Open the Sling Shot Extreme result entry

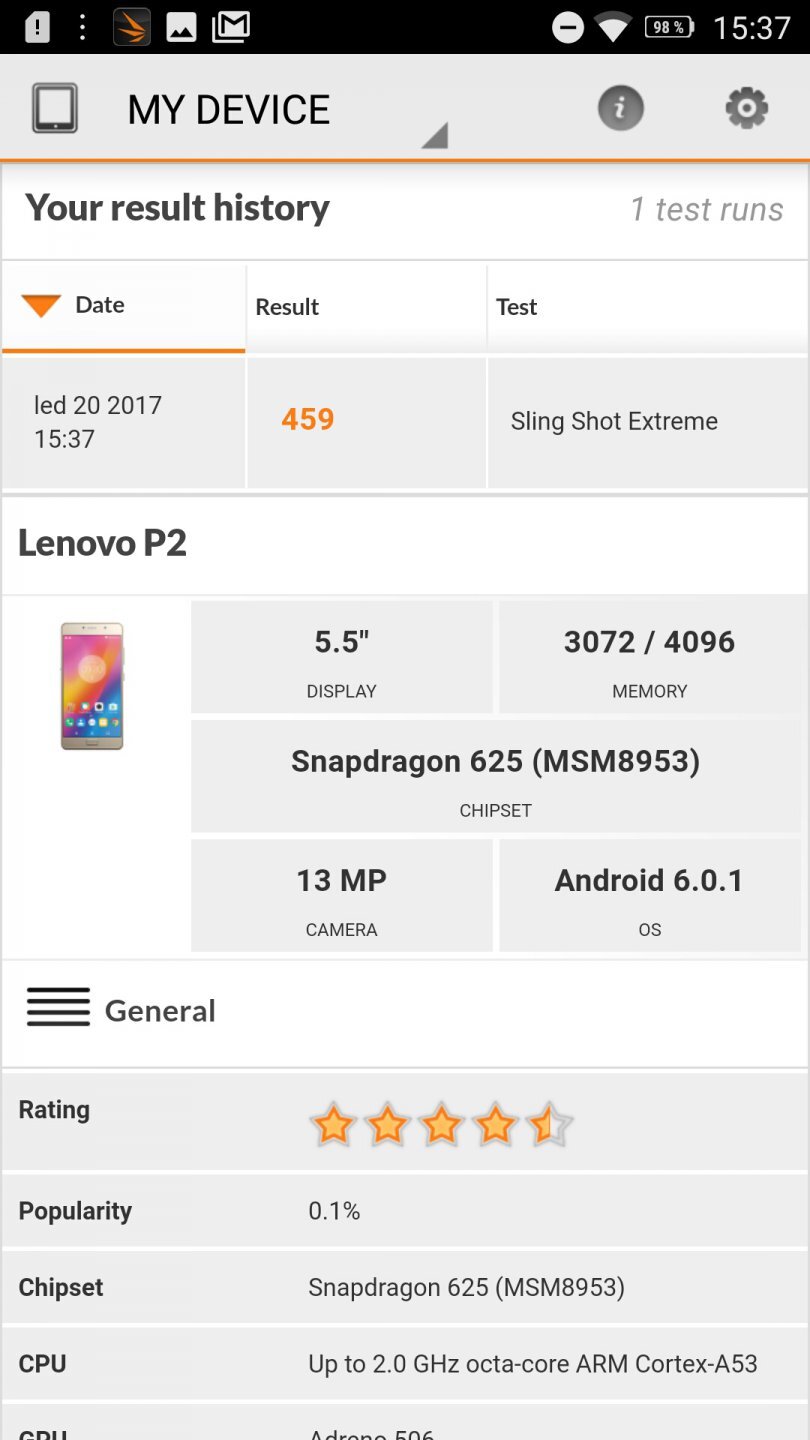click(x=613, y=421)
